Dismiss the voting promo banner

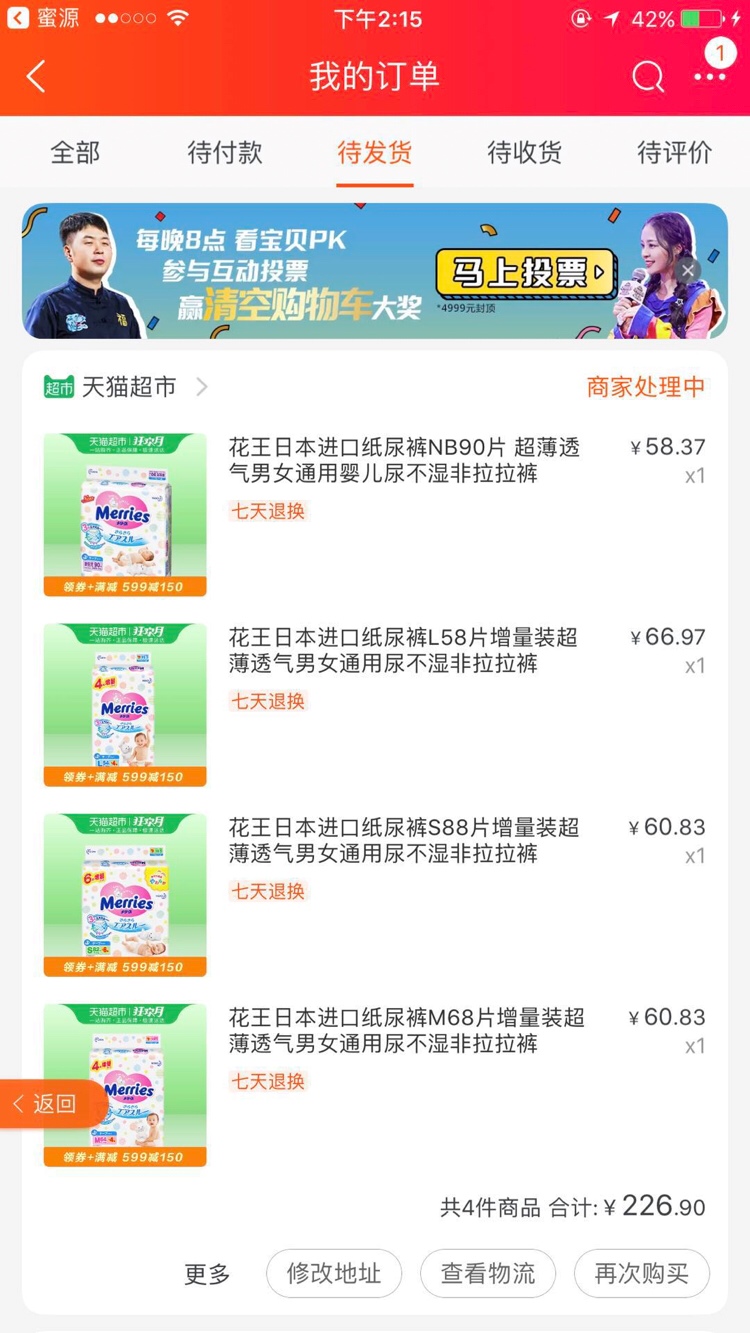click(687, 270)
